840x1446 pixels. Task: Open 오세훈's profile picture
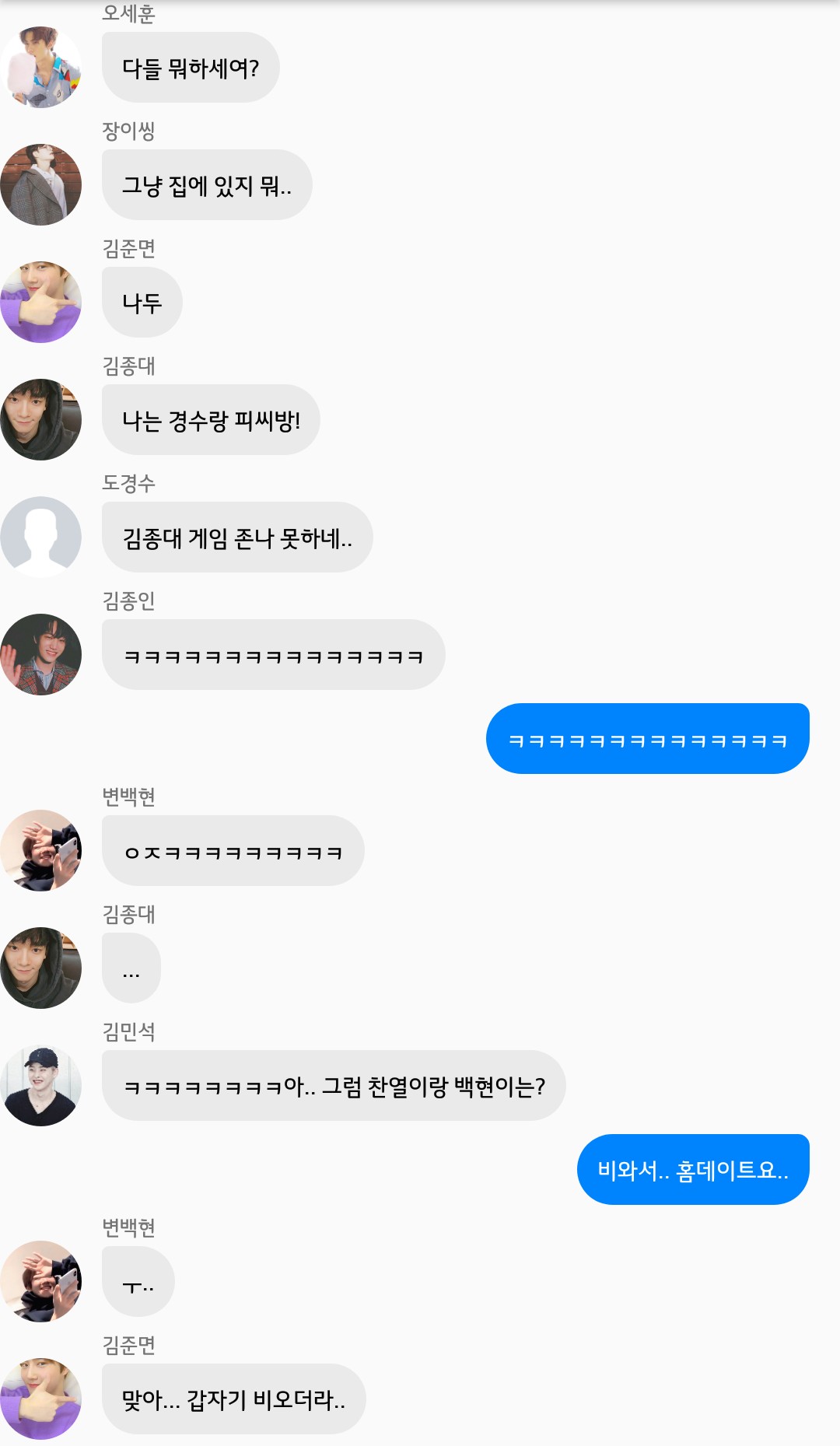pos(41,68)
